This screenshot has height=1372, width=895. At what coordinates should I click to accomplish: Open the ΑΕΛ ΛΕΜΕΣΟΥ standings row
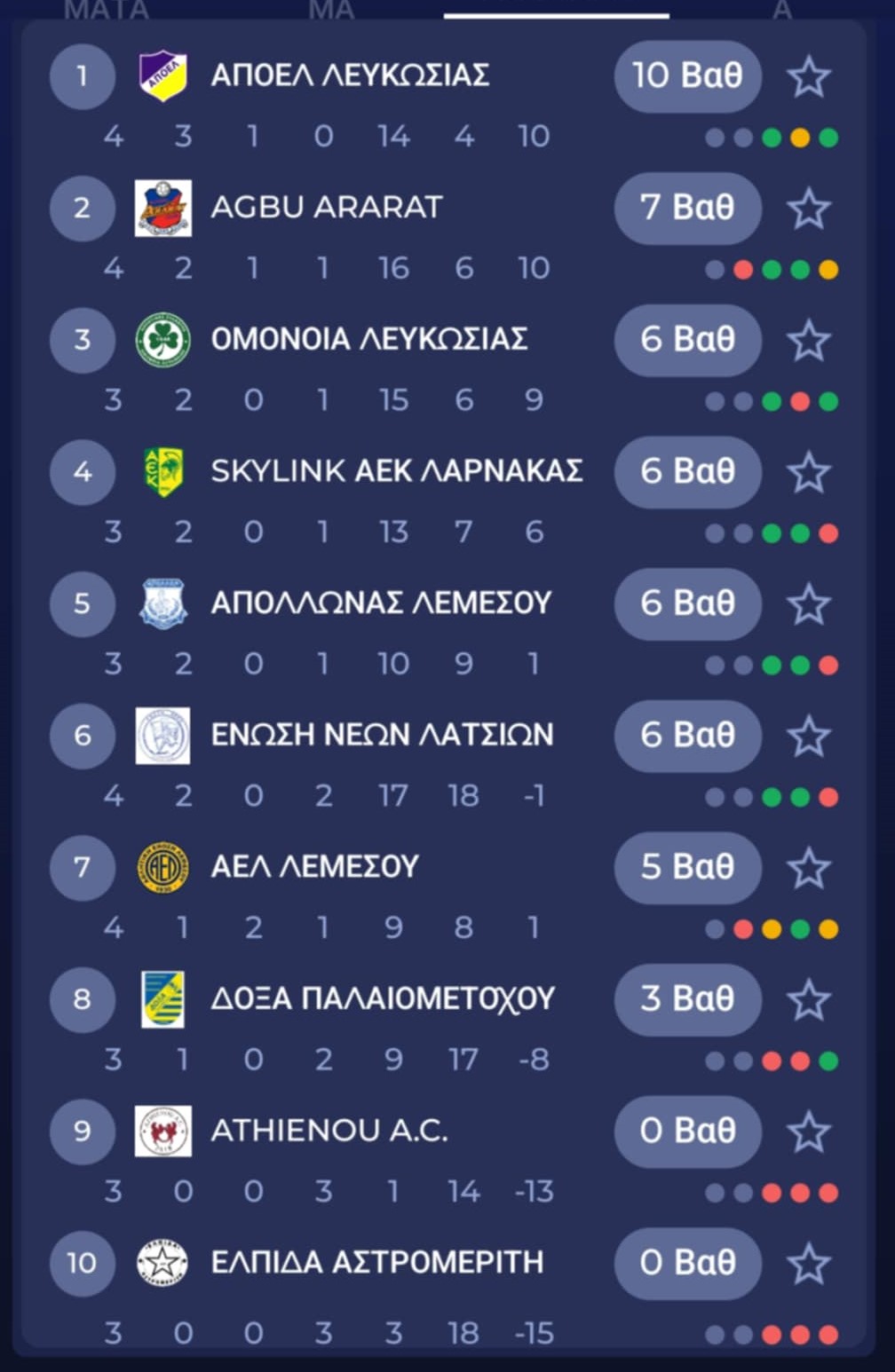point(314,867)
